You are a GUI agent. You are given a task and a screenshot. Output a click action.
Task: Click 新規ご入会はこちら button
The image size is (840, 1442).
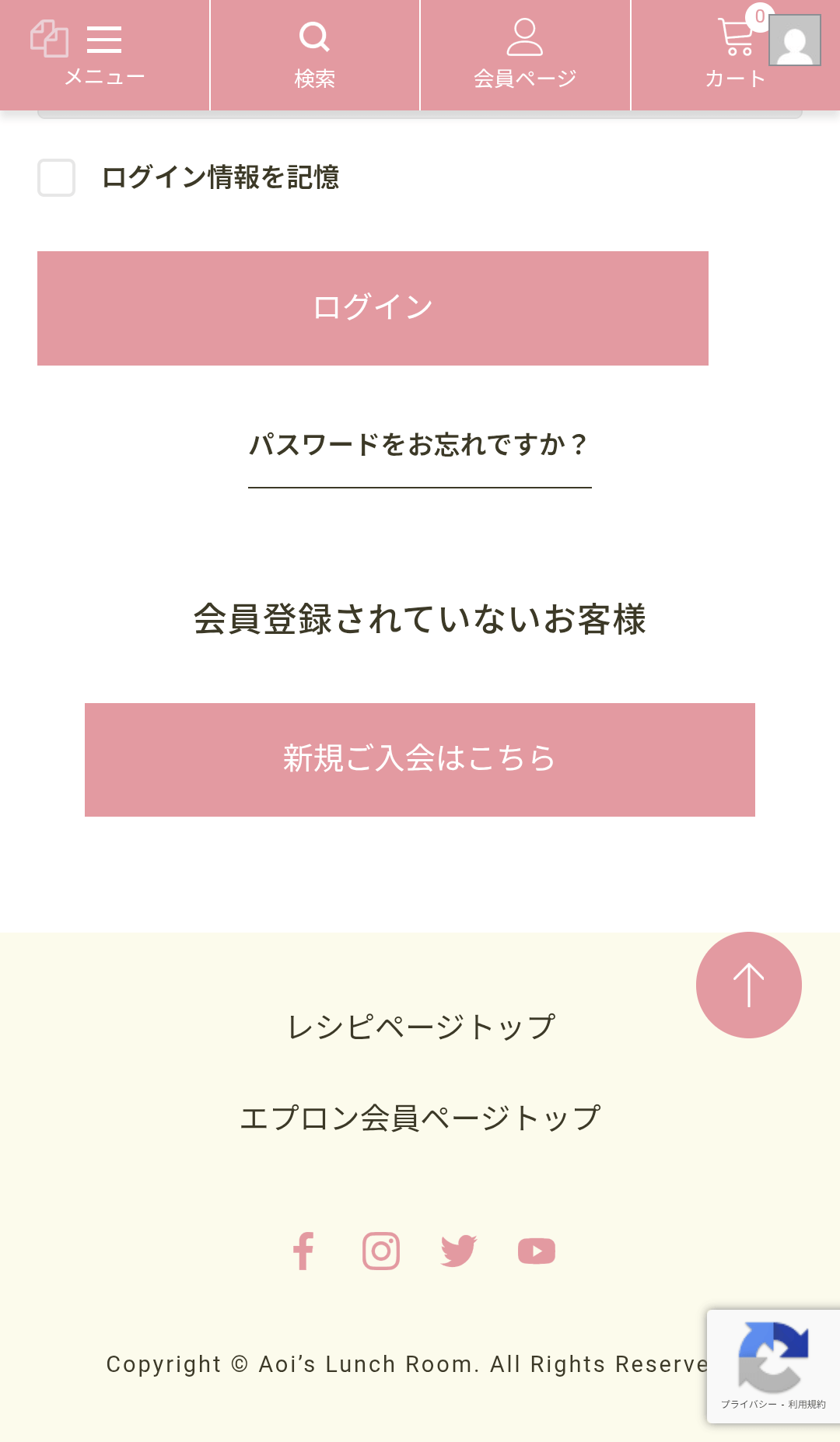tap(419, 758)
